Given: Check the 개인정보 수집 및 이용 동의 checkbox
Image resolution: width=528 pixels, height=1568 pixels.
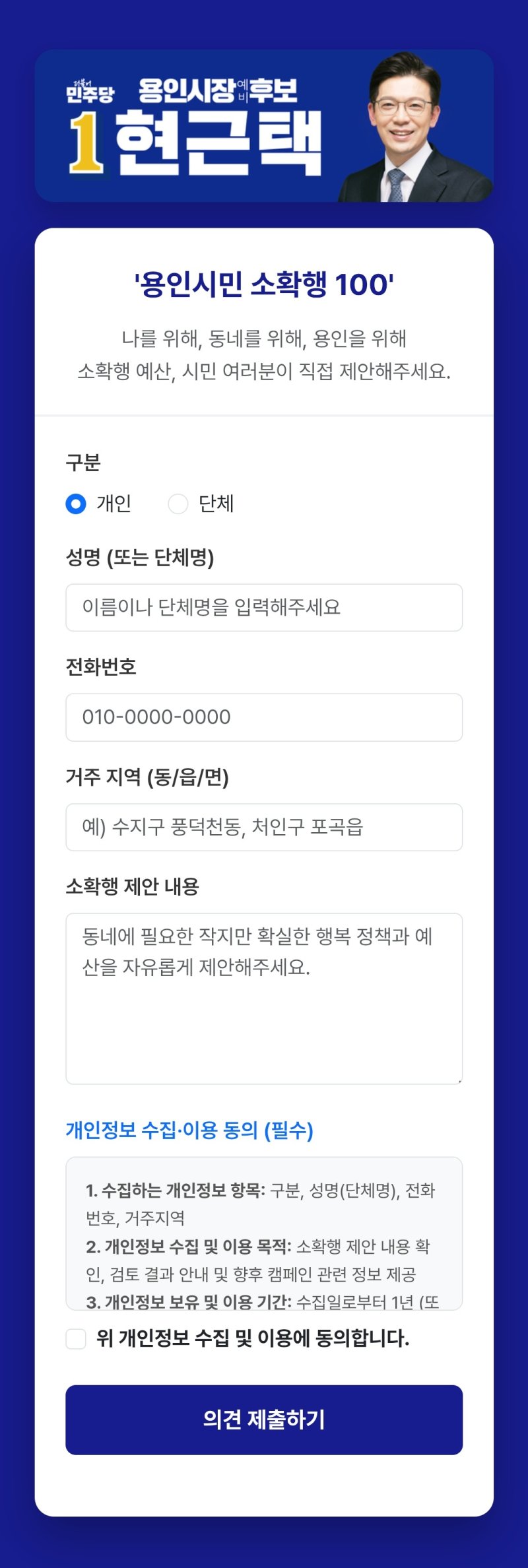Looking at the screenshot, I should coord(76,1339).
